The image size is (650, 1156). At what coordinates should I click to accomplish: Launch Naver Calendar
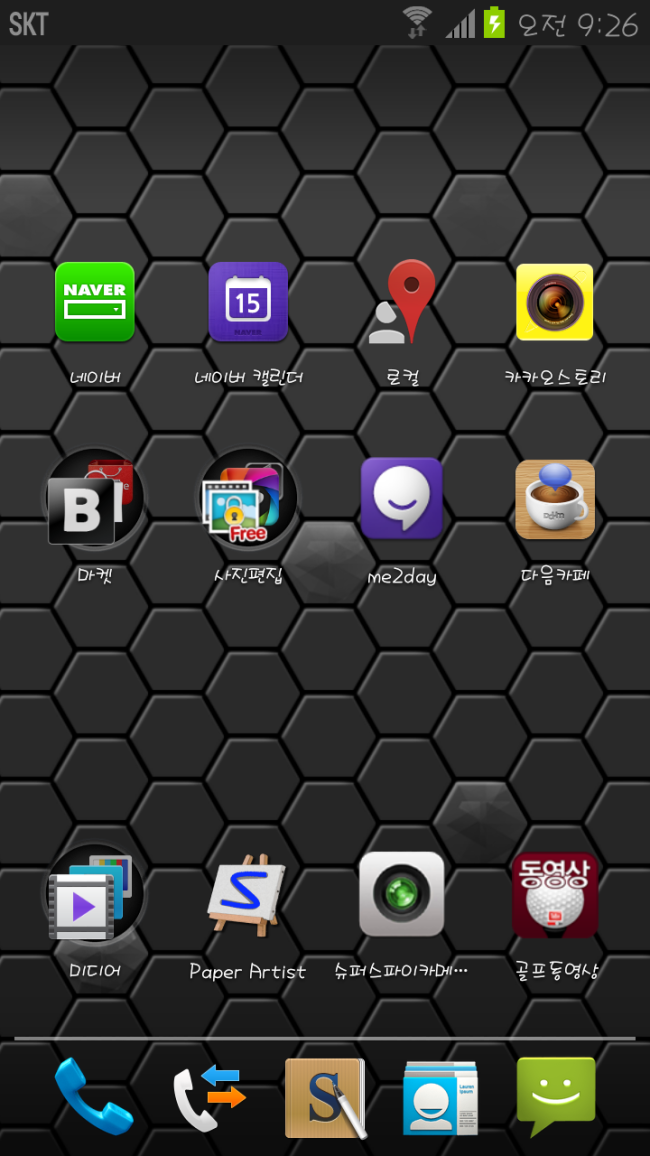tap(248, 302)
